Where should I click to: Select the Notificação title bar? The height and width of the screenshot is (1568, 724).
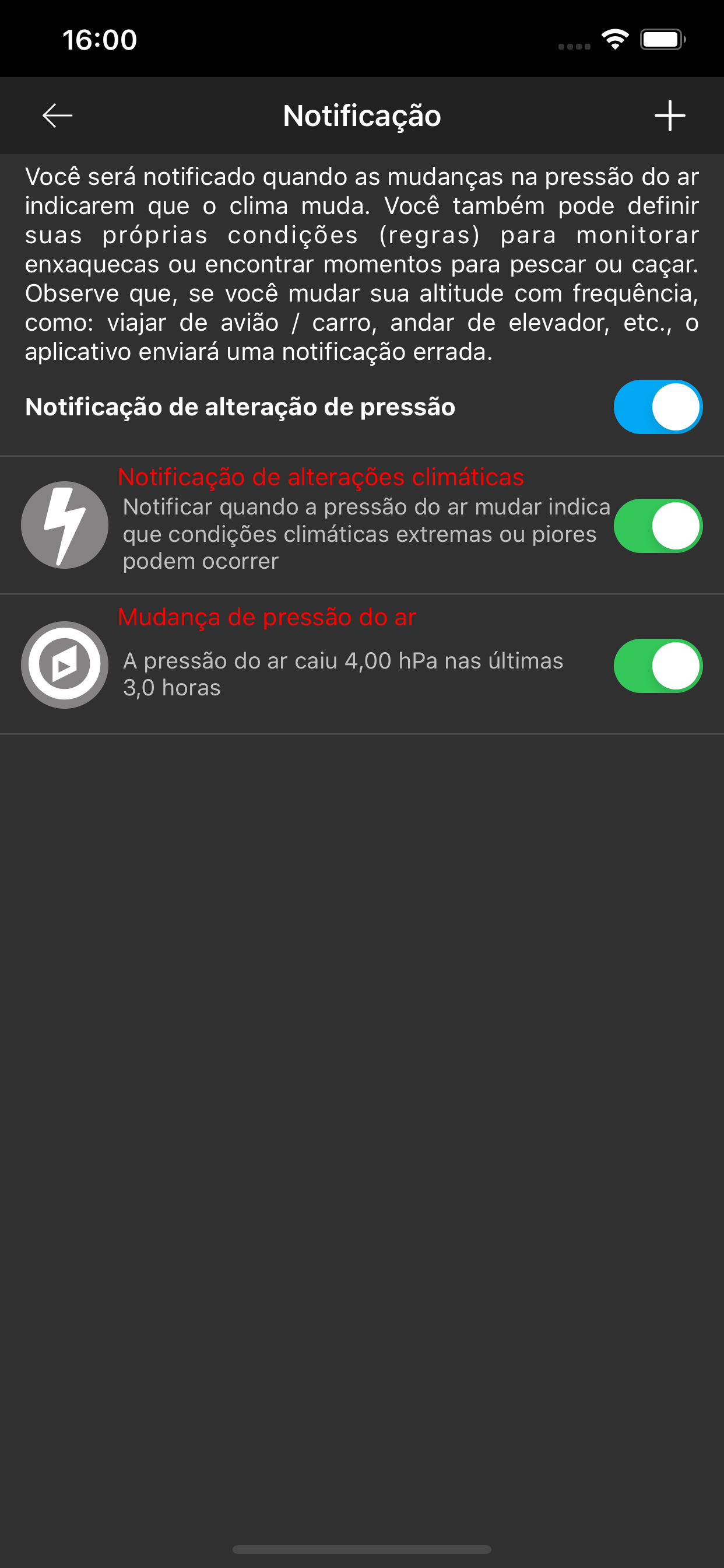(361, 116)
